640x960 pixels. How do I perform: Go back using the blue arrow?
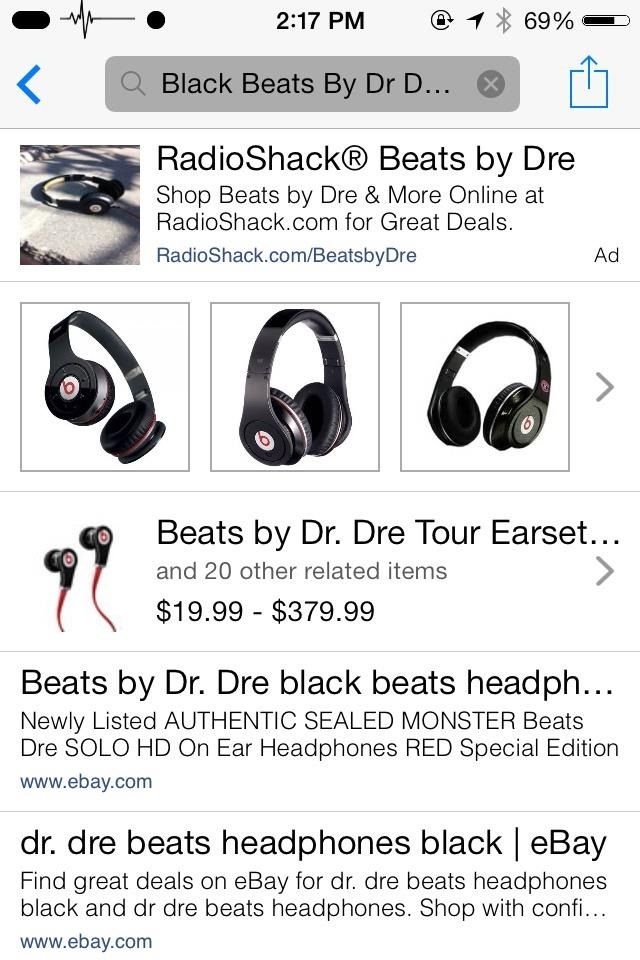coord(30,84)
